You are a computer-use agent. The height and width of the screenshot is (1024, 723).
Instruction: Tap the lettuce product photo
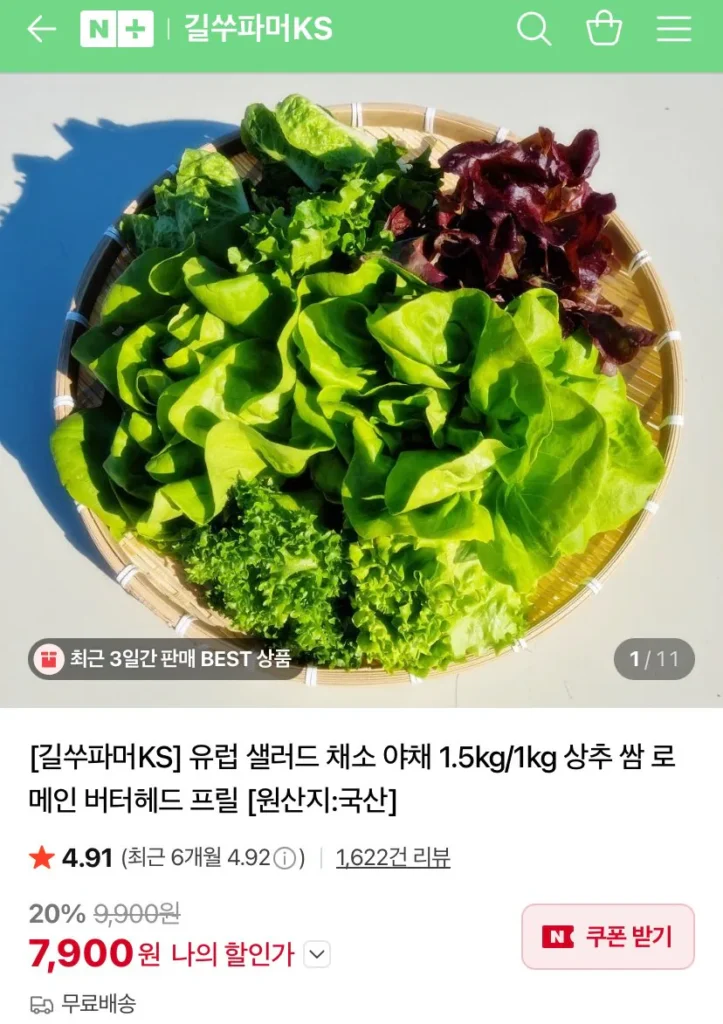coord(360,380)
